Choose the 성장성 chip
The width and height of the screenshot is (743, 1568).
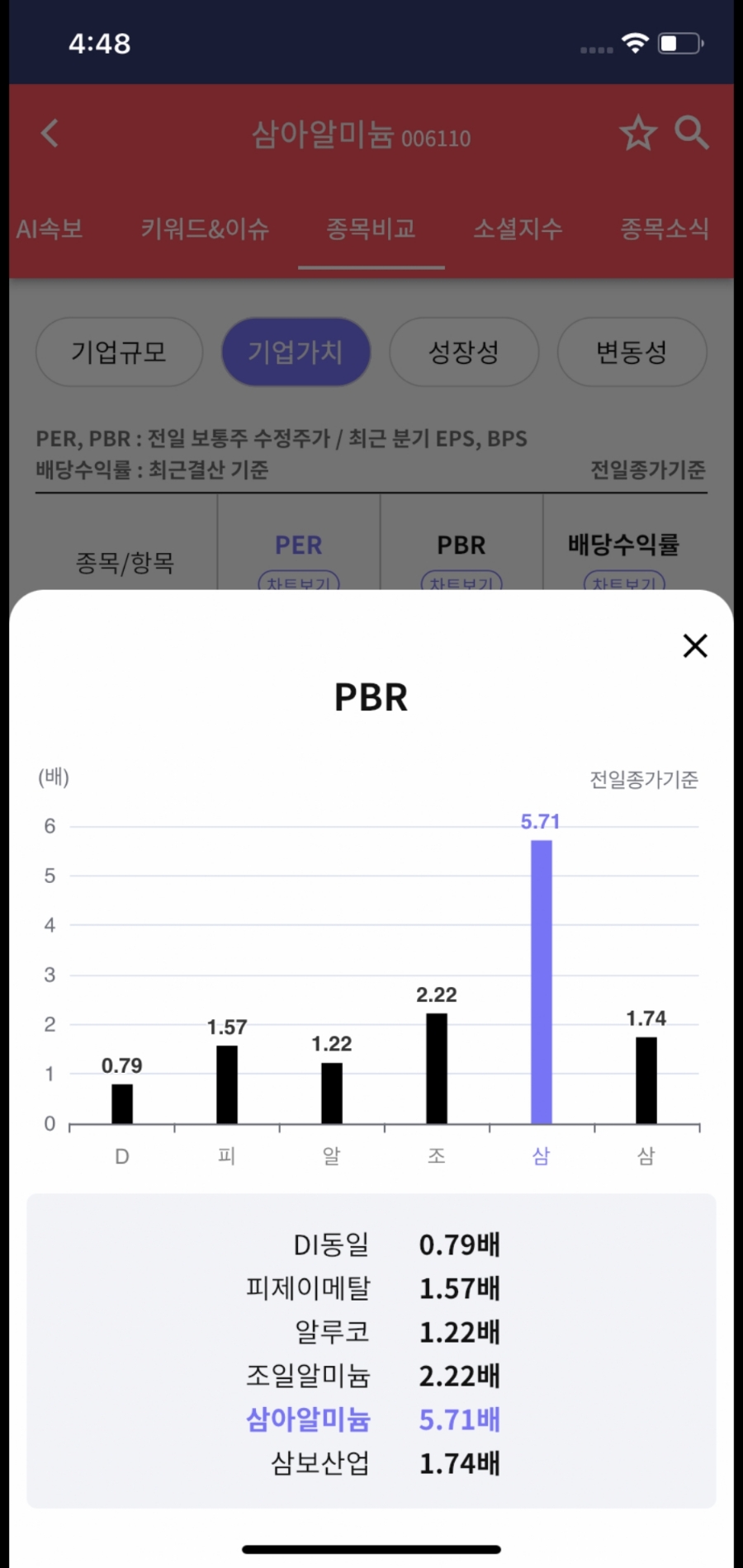(464, 352)
